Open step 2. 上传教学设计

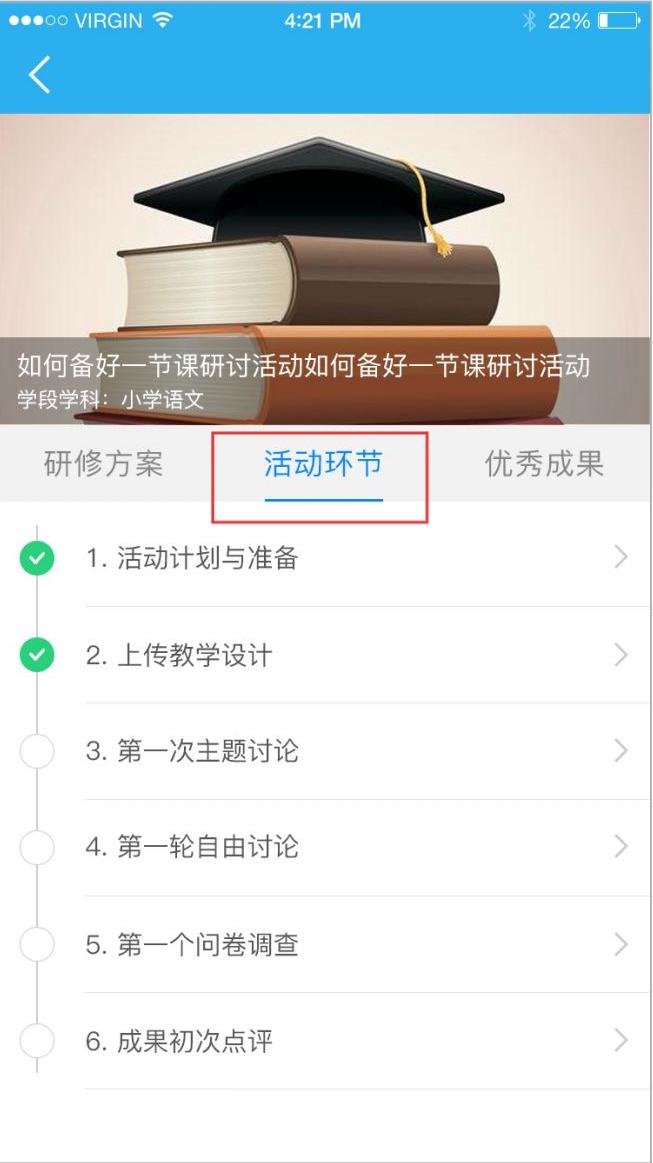[x=326, y=655]
